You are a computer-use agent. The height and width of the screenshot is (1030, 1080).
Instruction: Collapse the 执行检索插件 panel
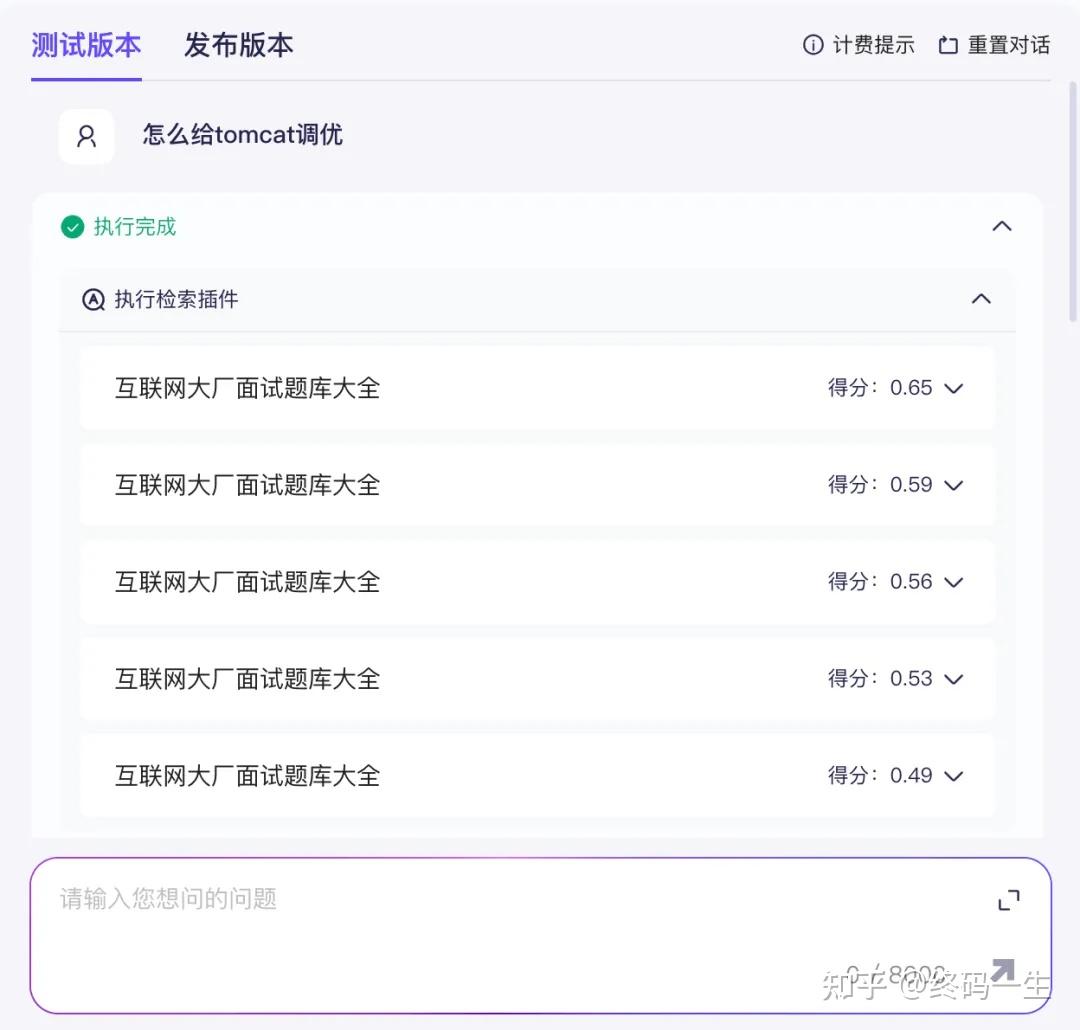pyautogui.click(x=981, y=299)
